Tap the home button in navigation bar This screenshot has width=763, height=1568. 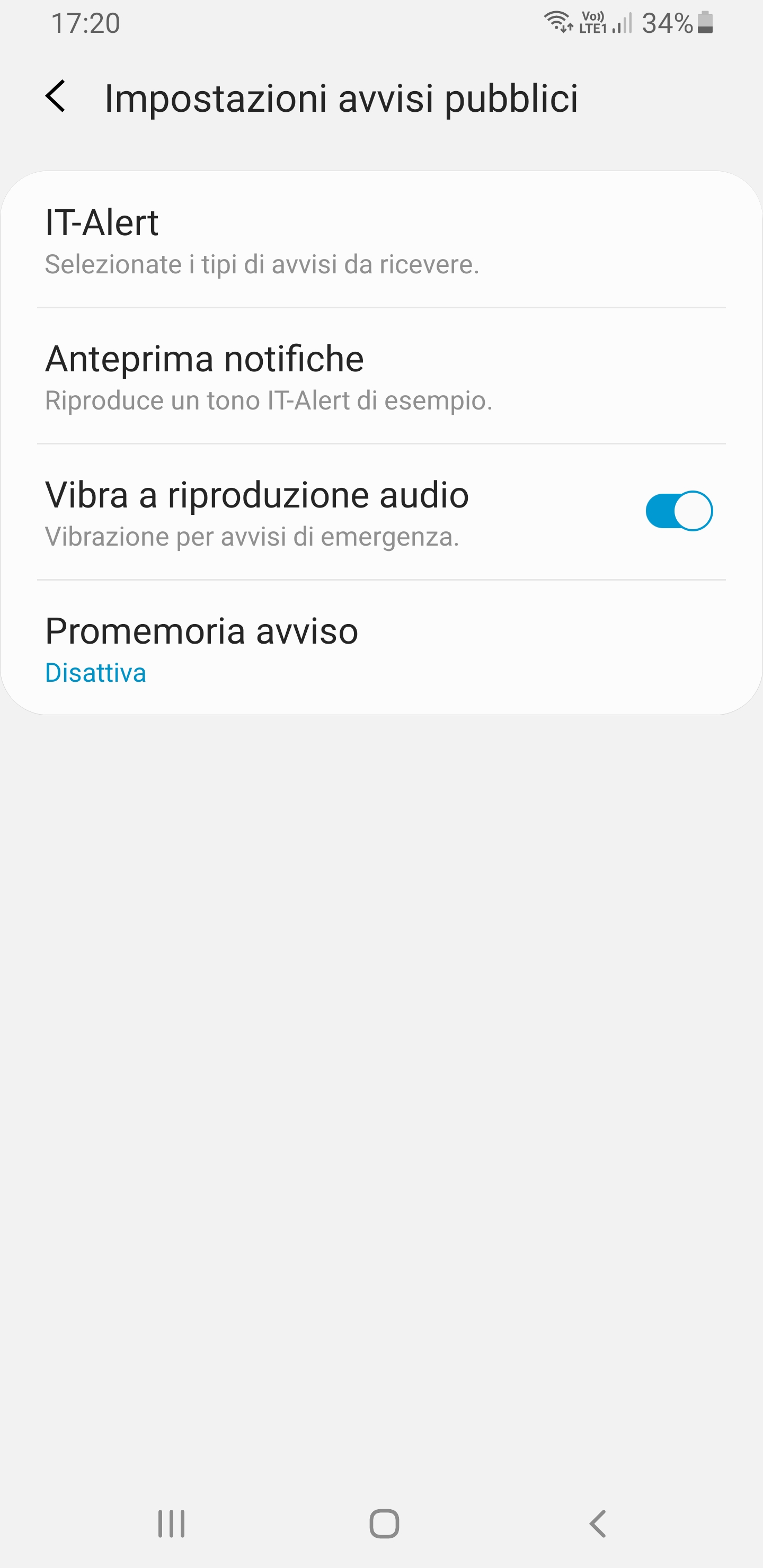(x=384, y=1524)
